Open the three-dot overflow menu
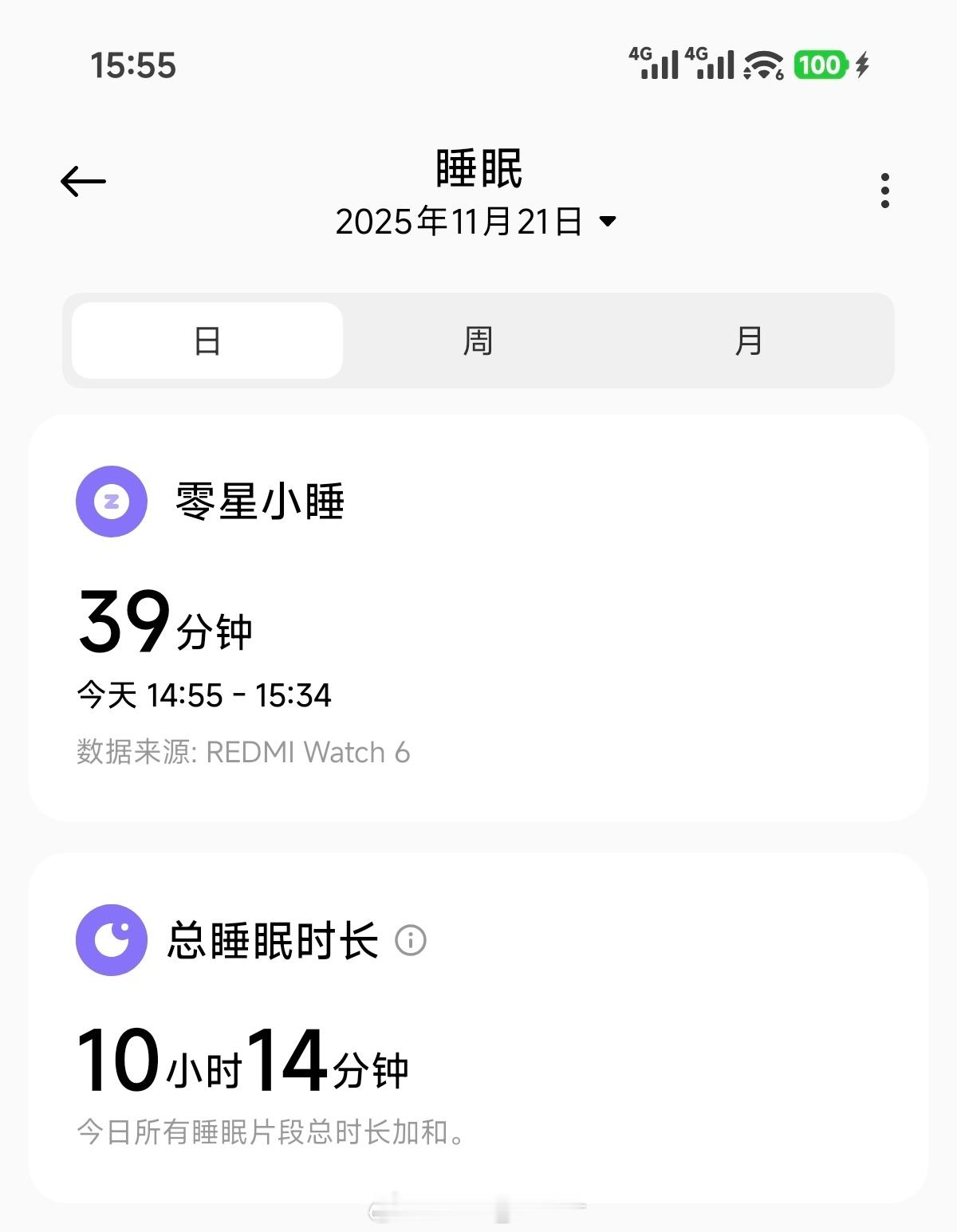Screen dimensions: 957x1232 [x=884, y=191]
